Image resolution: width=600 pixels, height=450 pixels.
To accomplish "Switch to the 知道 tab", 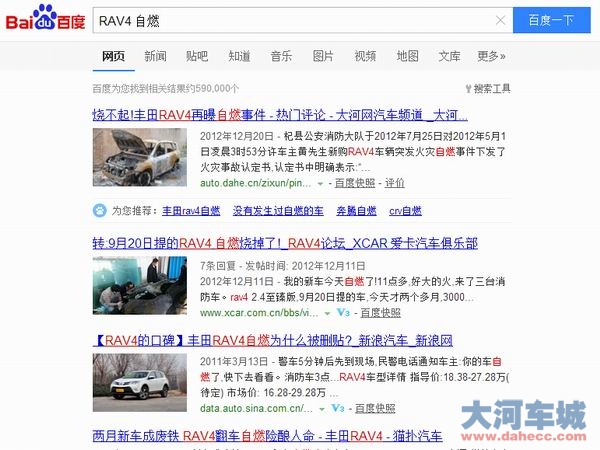I will [239, 56].
